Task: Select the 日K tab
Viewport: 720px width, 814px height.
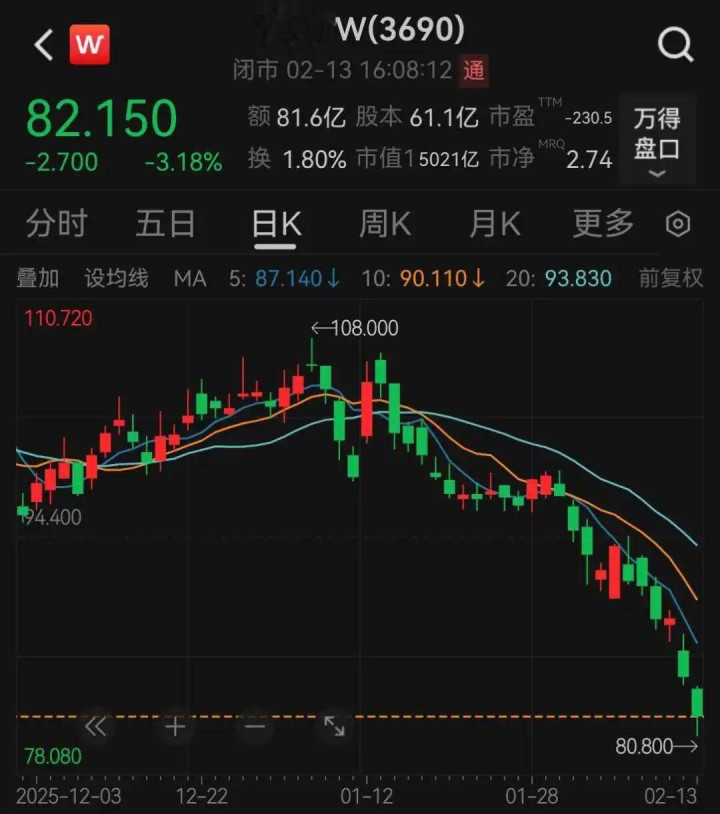Action: pos(275,223)
